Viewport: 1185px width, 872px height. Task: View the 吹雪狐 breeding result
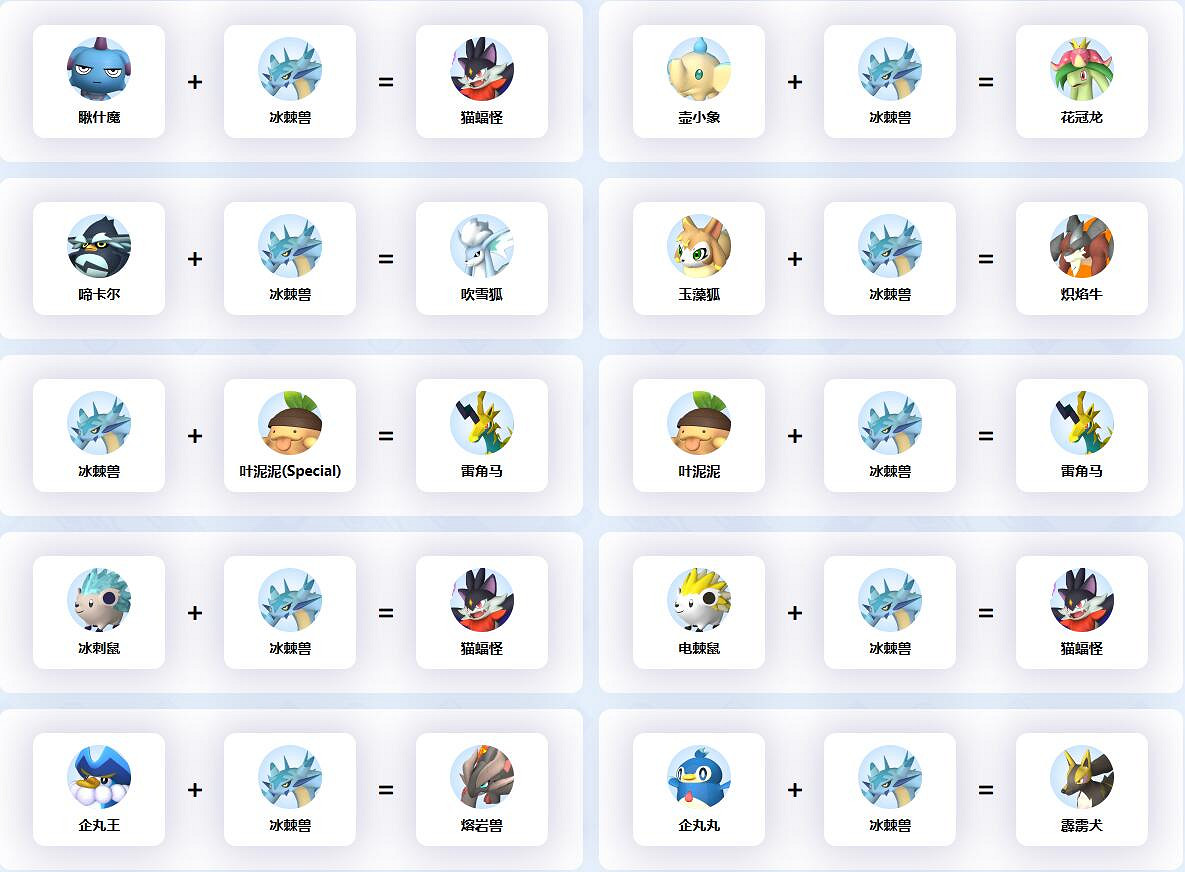[x=481, y=259]
